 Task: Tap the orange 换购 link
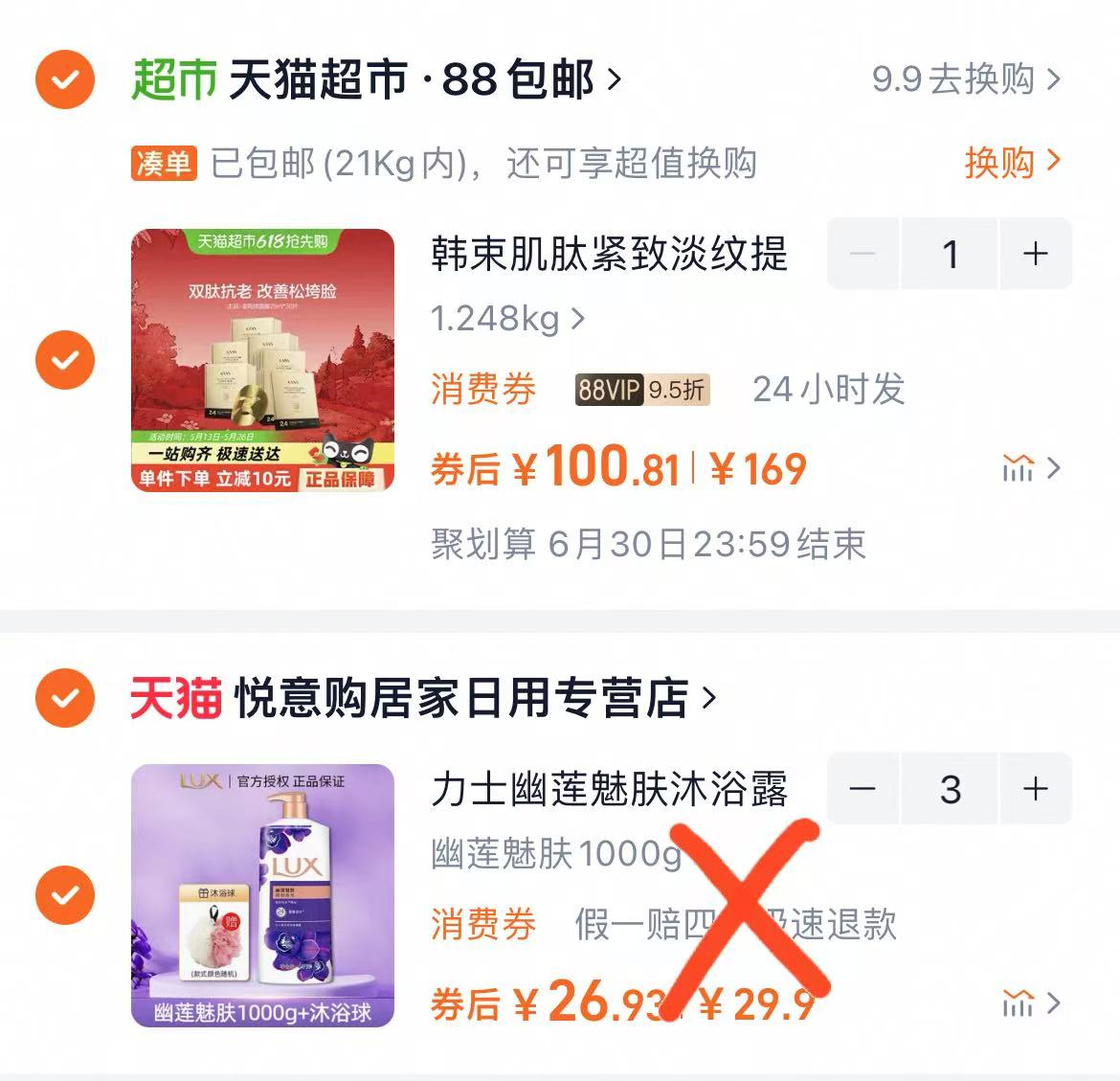tap(1011, 163)
